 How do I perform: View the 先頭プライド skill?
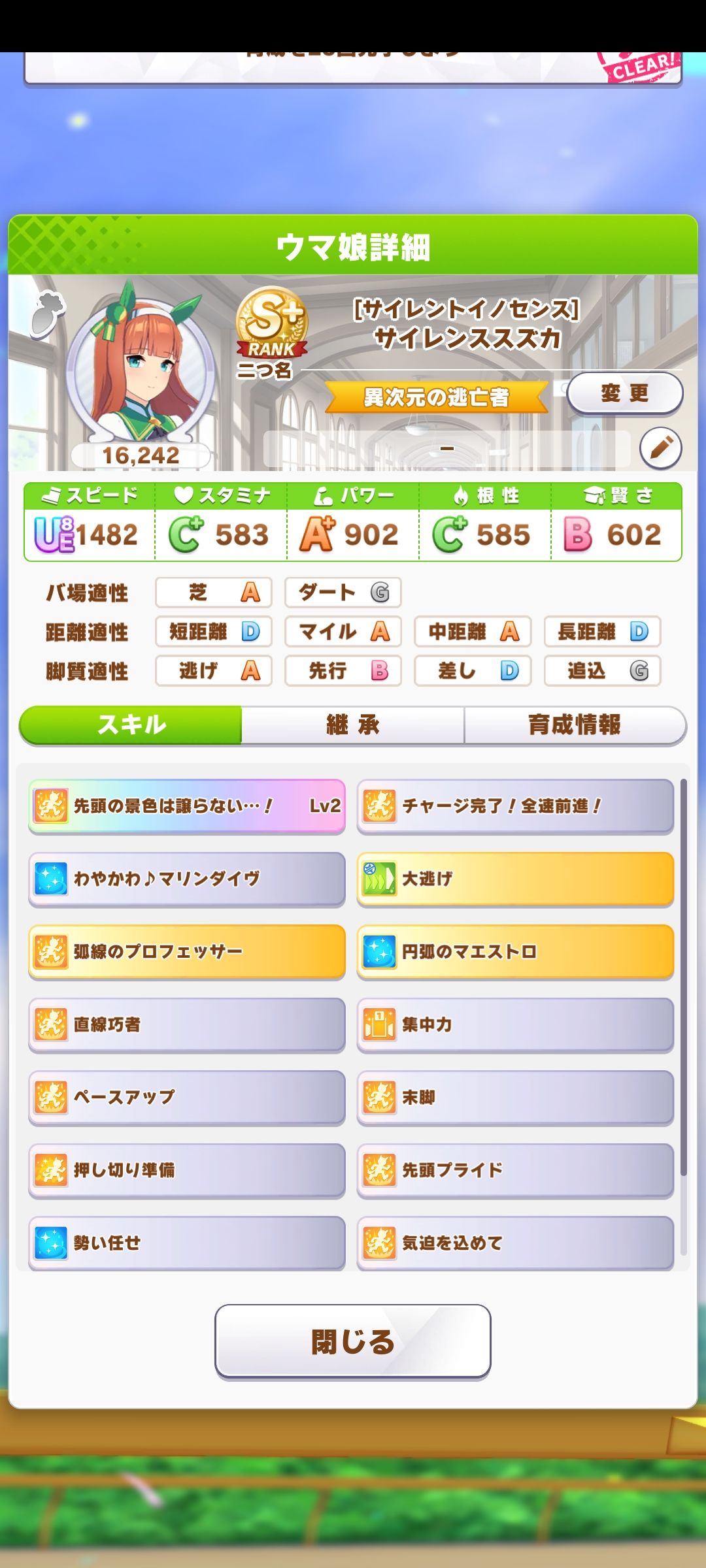(x=515, y=1170)
